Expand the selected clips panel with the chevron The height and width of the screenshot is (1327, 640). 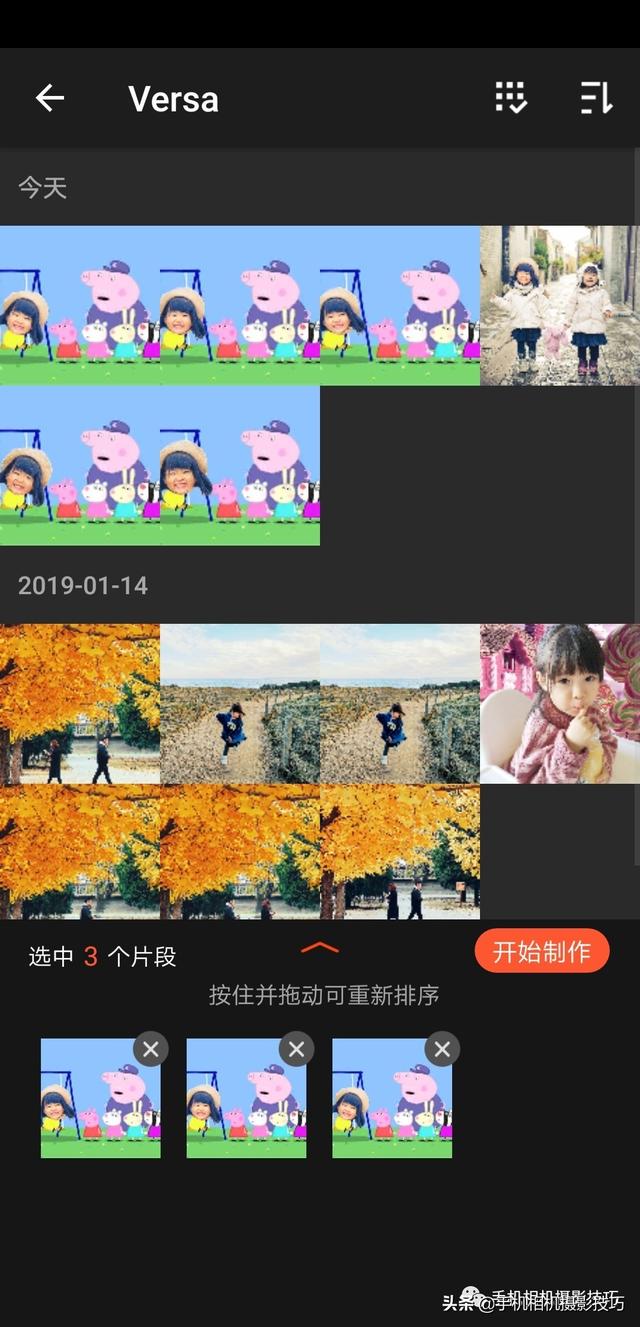pos(320,948)
